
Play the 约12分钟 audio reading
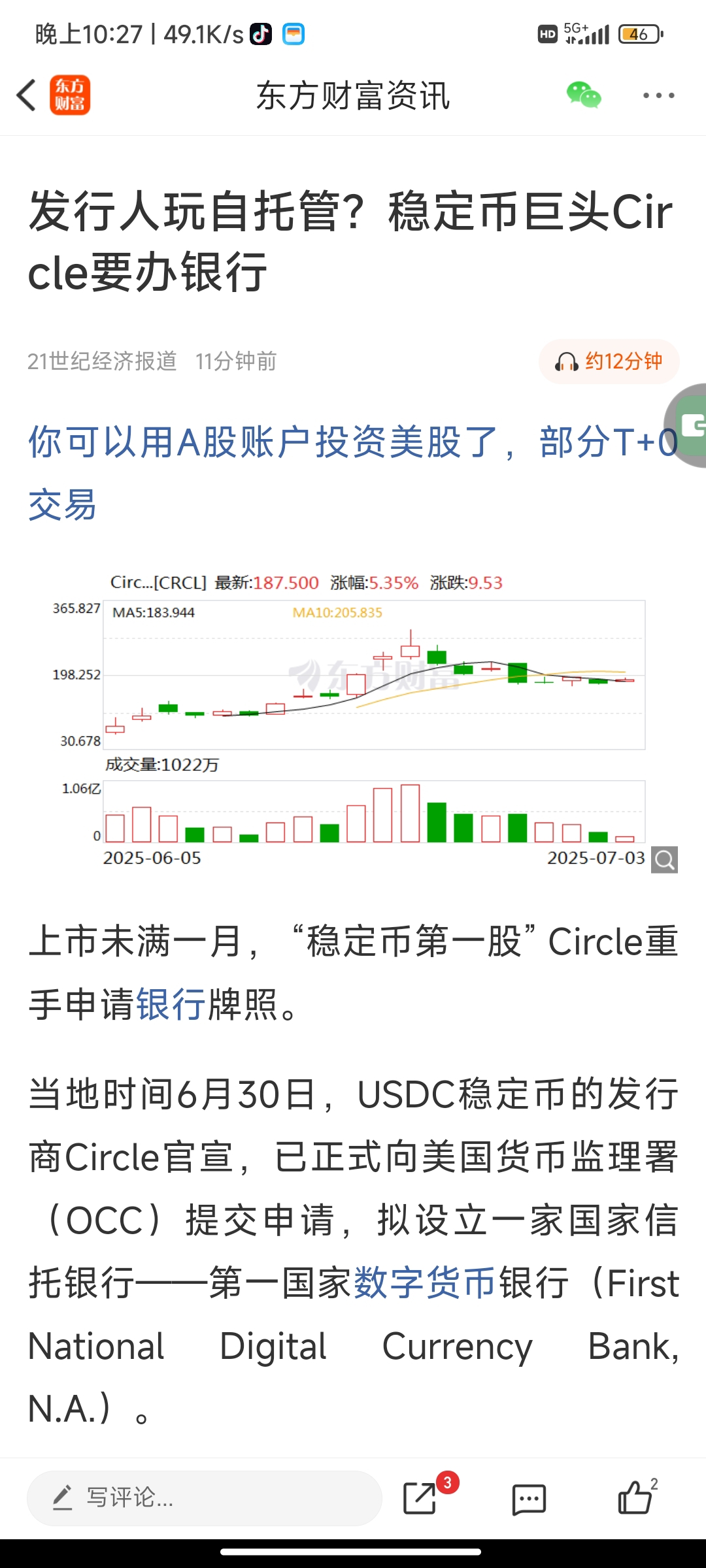click(x=609, y=361)
